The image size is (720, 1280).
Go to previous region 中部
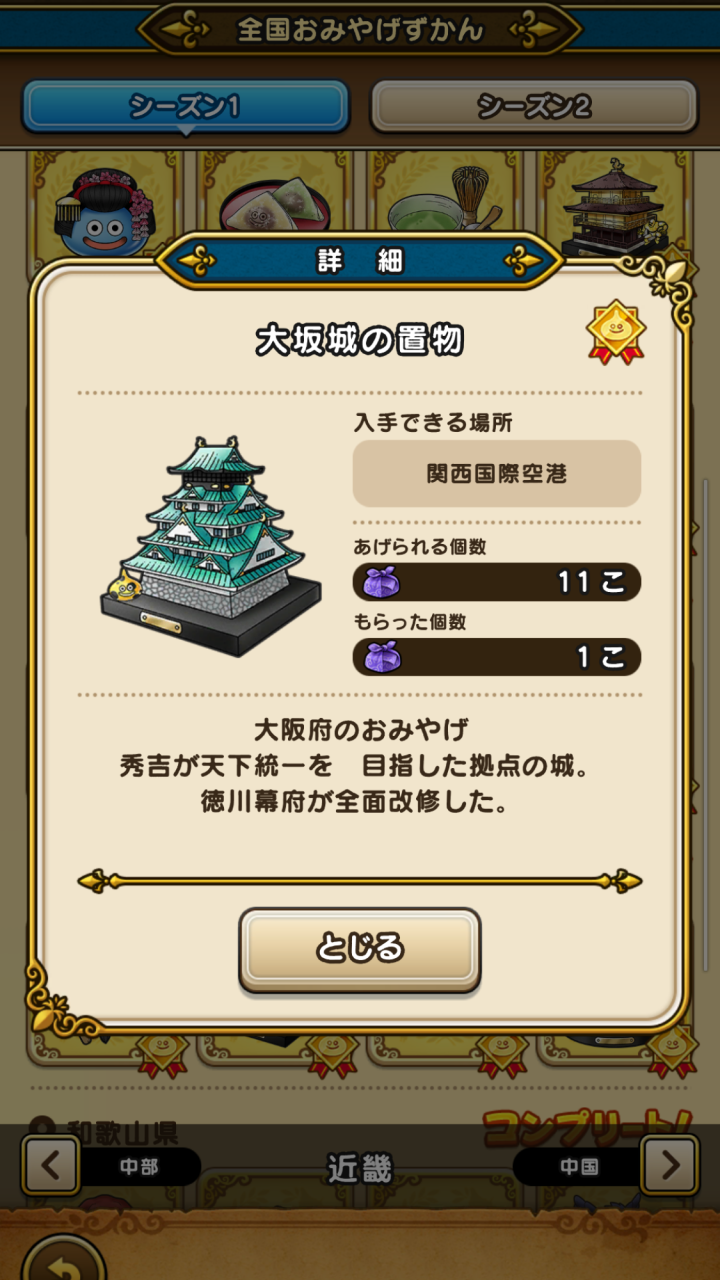[52, 1165]
